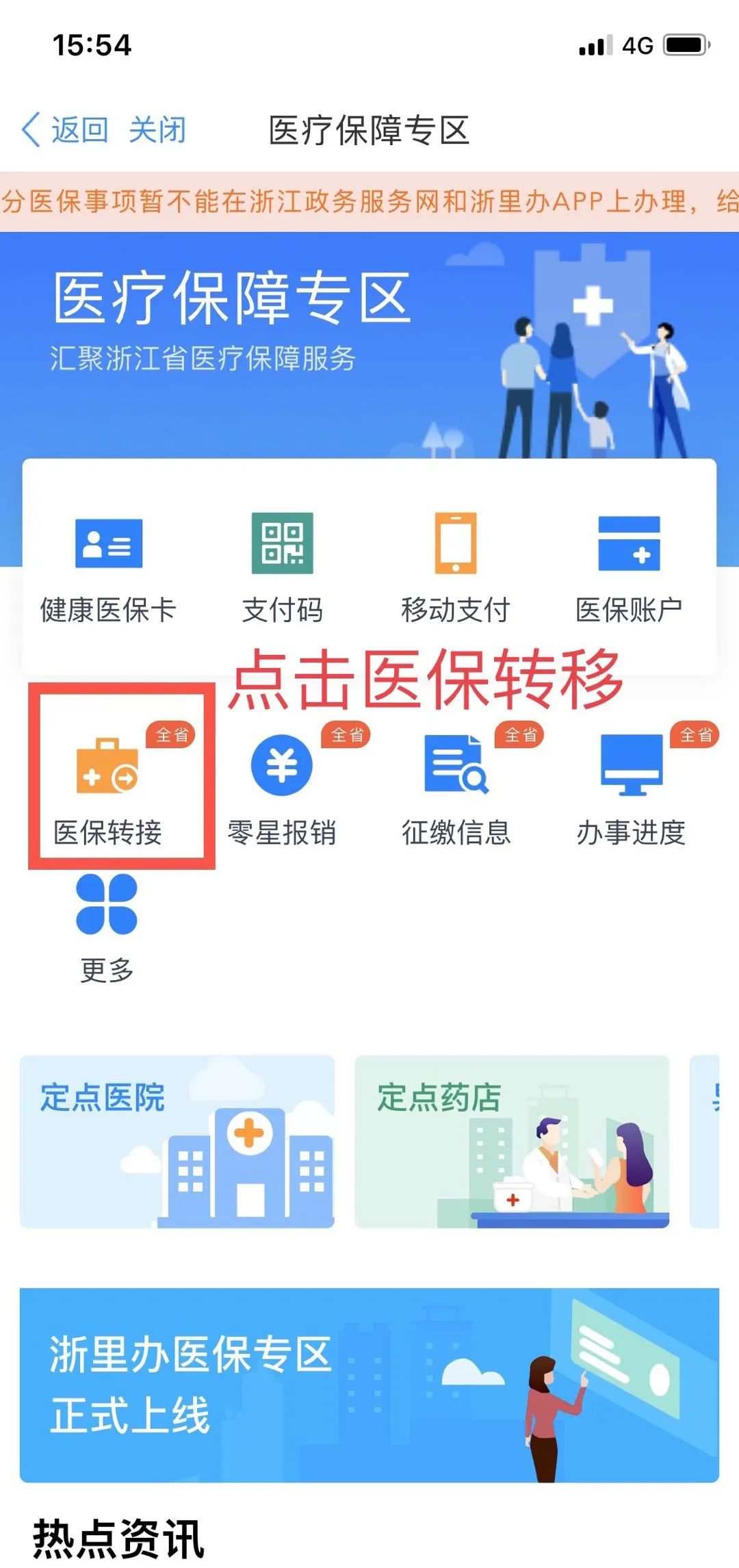Open the 定点药店 card
This screenshot has height=1568, width=739.
pos(512,1142)
